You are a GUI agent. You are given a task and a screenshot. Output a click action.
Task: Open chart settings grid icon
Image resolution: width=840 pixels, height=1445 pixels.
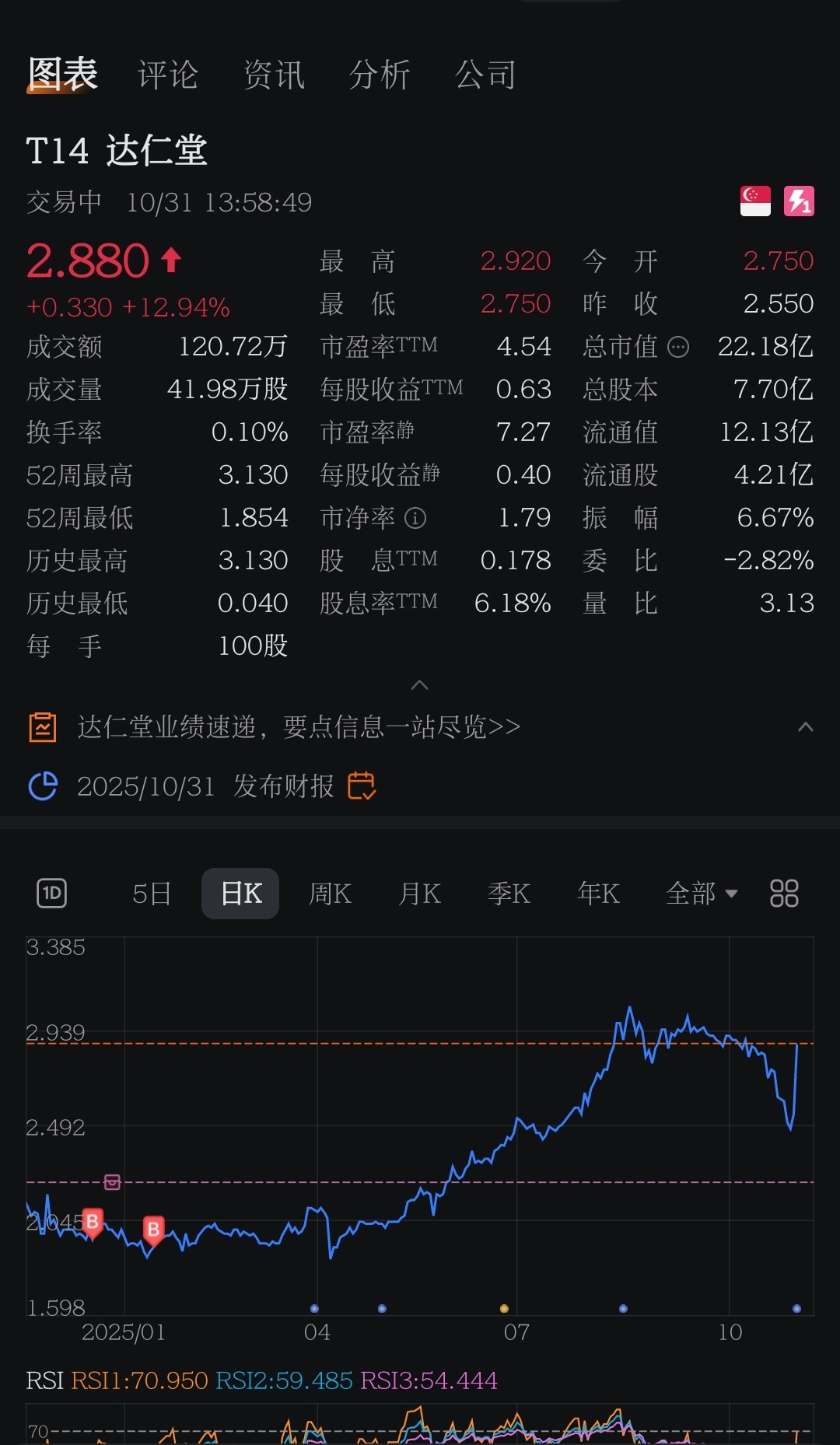click(x=784, y=894)
